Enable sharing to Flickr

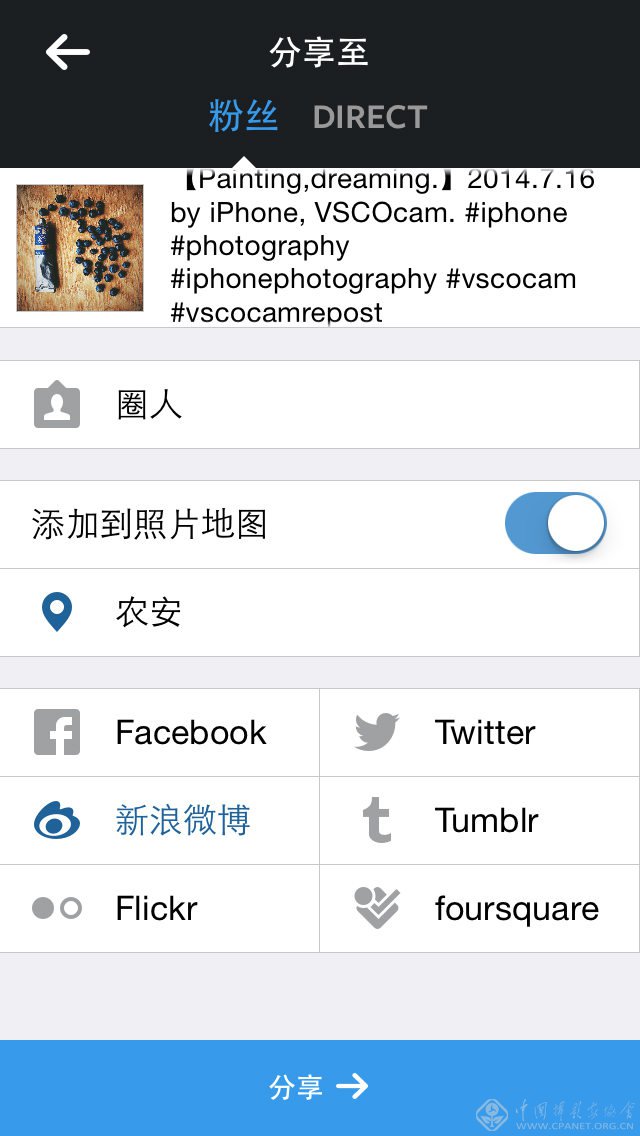point(160,908)
